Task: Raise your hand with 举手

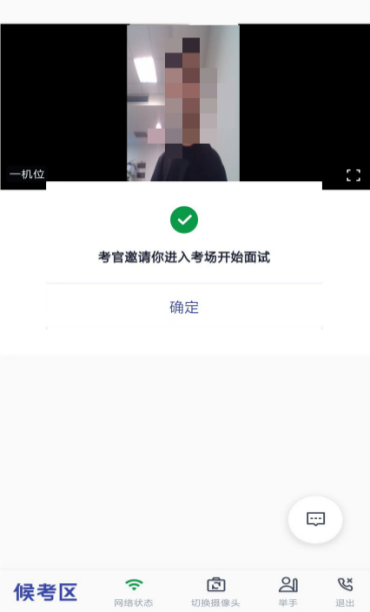Action: [x=288, y=592]
